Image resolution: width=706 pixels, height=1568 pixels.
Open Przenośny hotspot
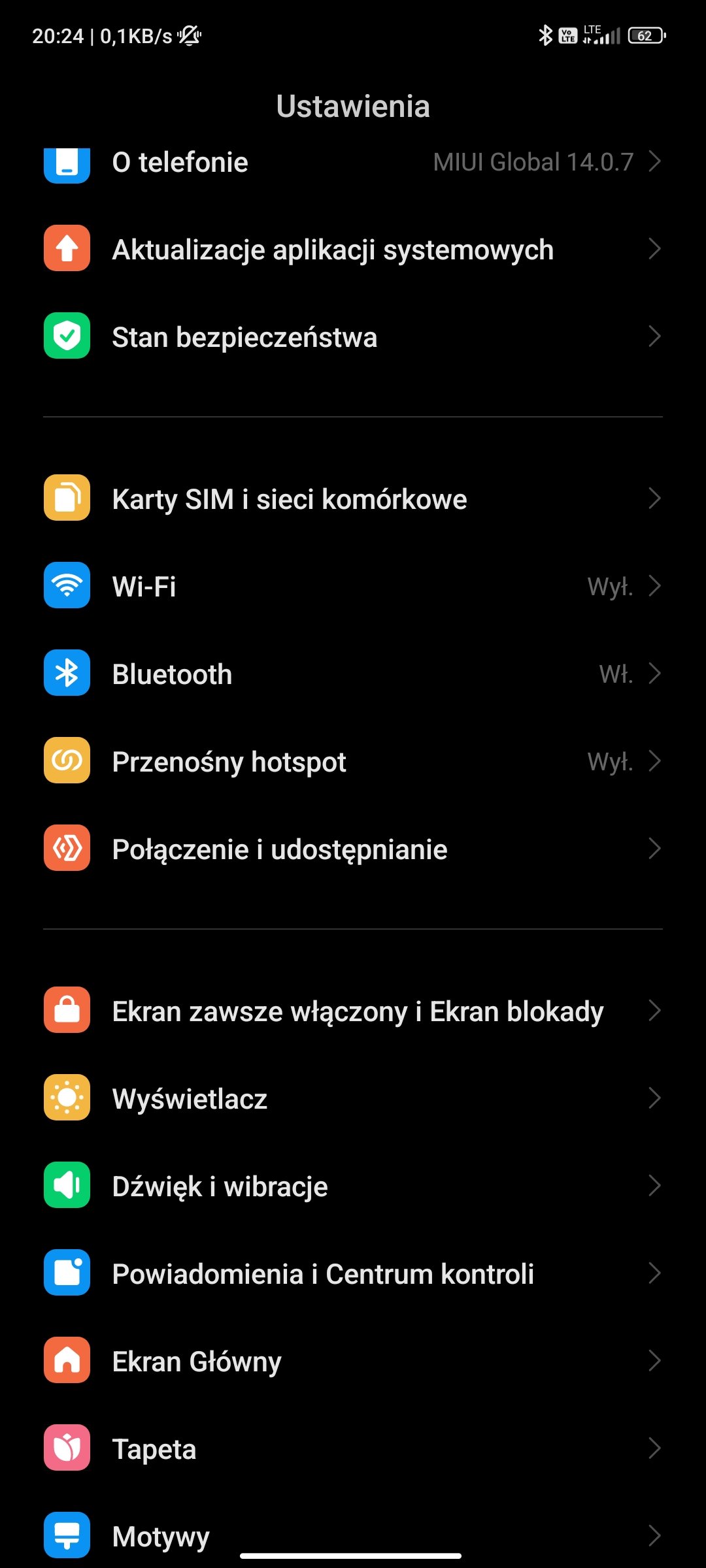[x=353, y=762]
